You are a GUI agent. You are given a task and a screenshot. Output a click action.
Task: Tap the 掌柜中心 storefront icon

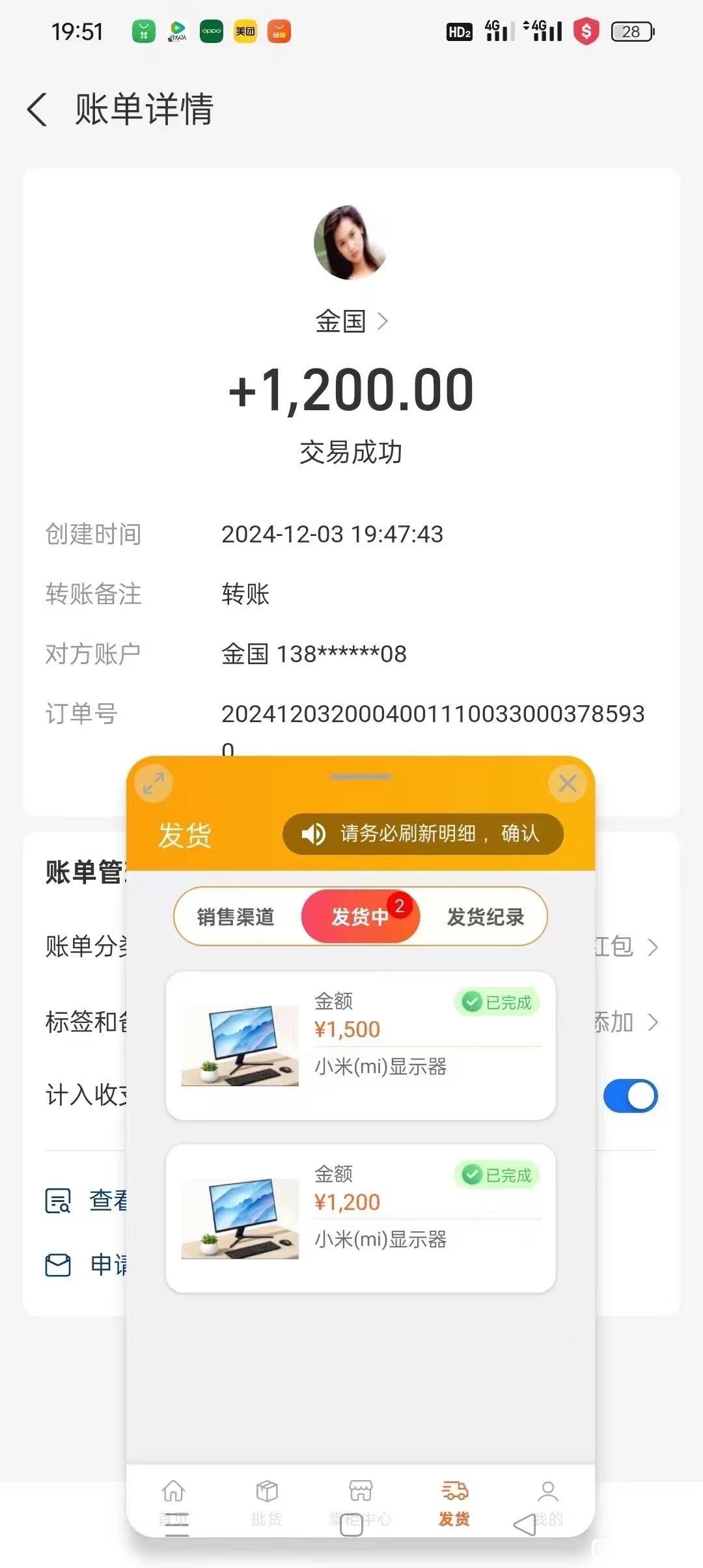point(360,1491)
